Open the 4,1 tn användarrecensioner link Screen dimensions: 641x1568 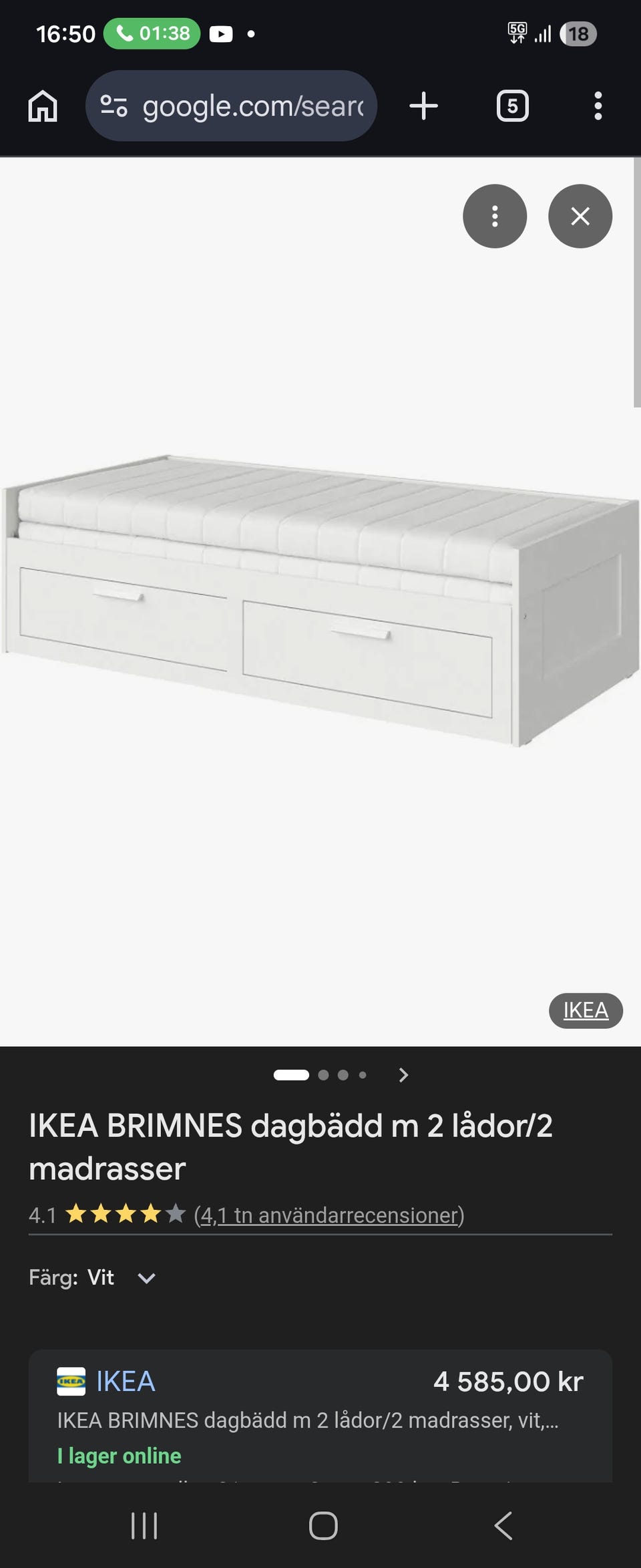(329, 1215)
